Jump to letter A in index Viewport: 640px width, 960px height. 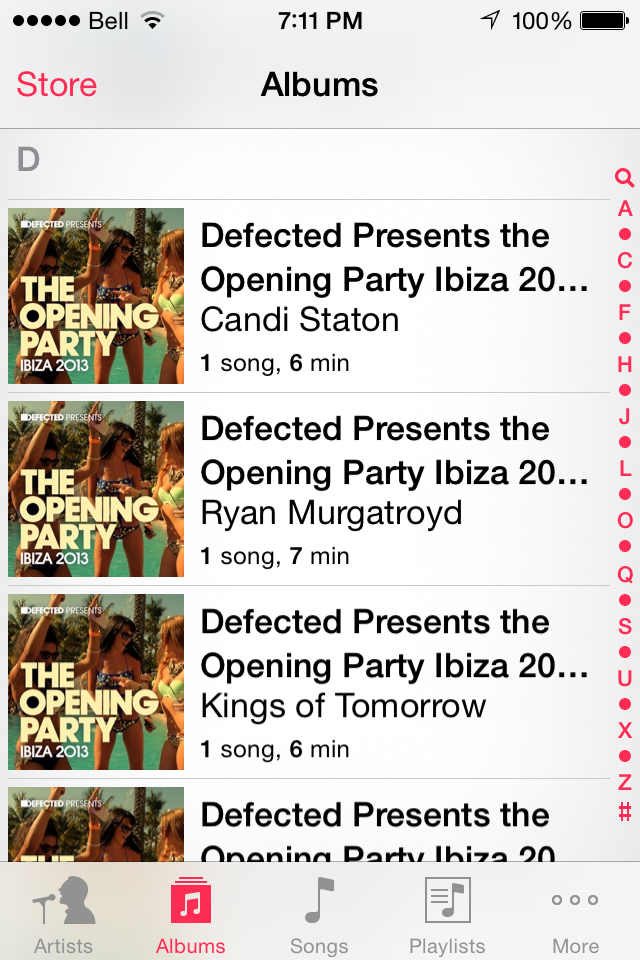625,209
